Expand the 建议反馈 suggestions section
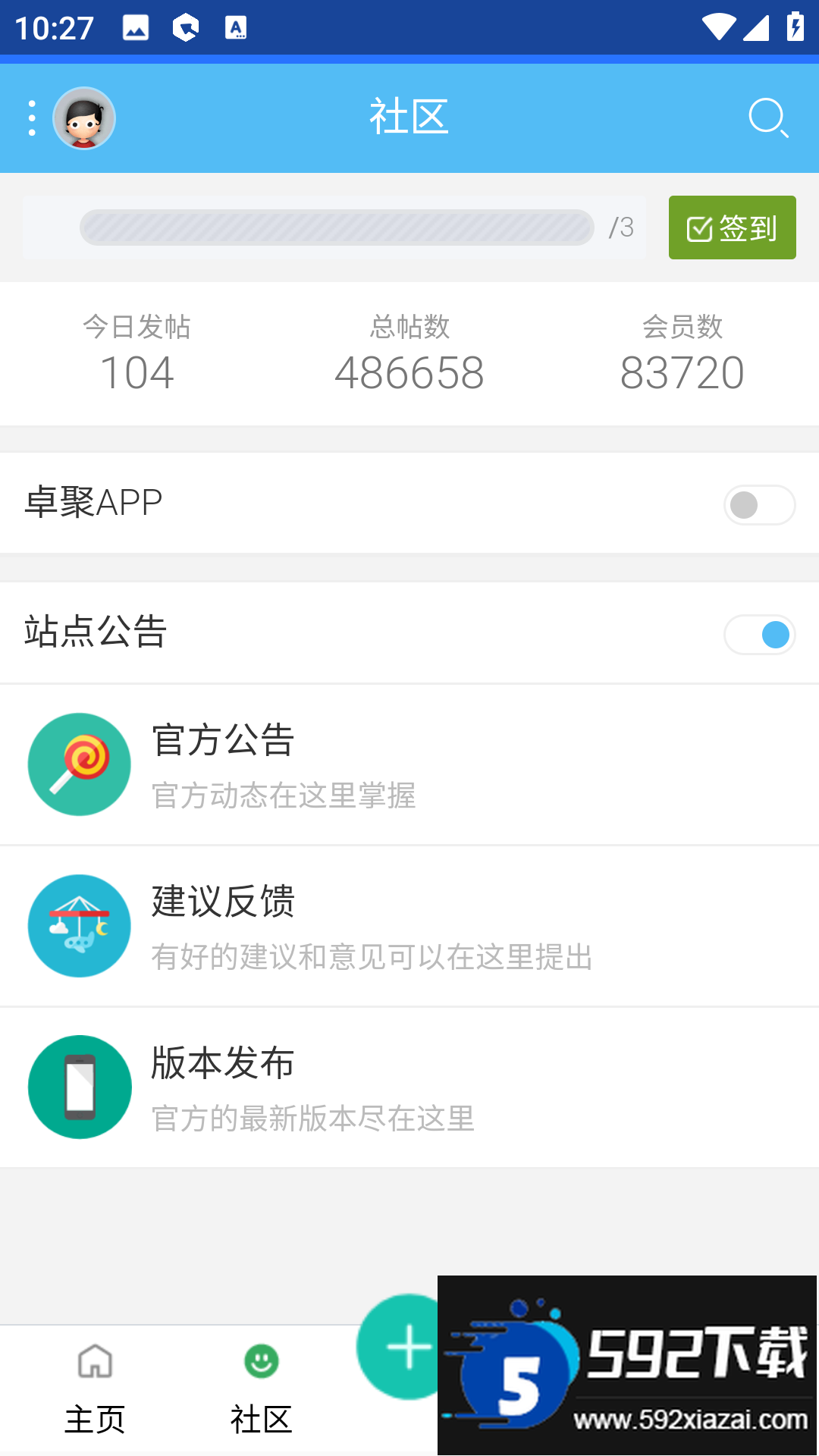 coord(341,926)
